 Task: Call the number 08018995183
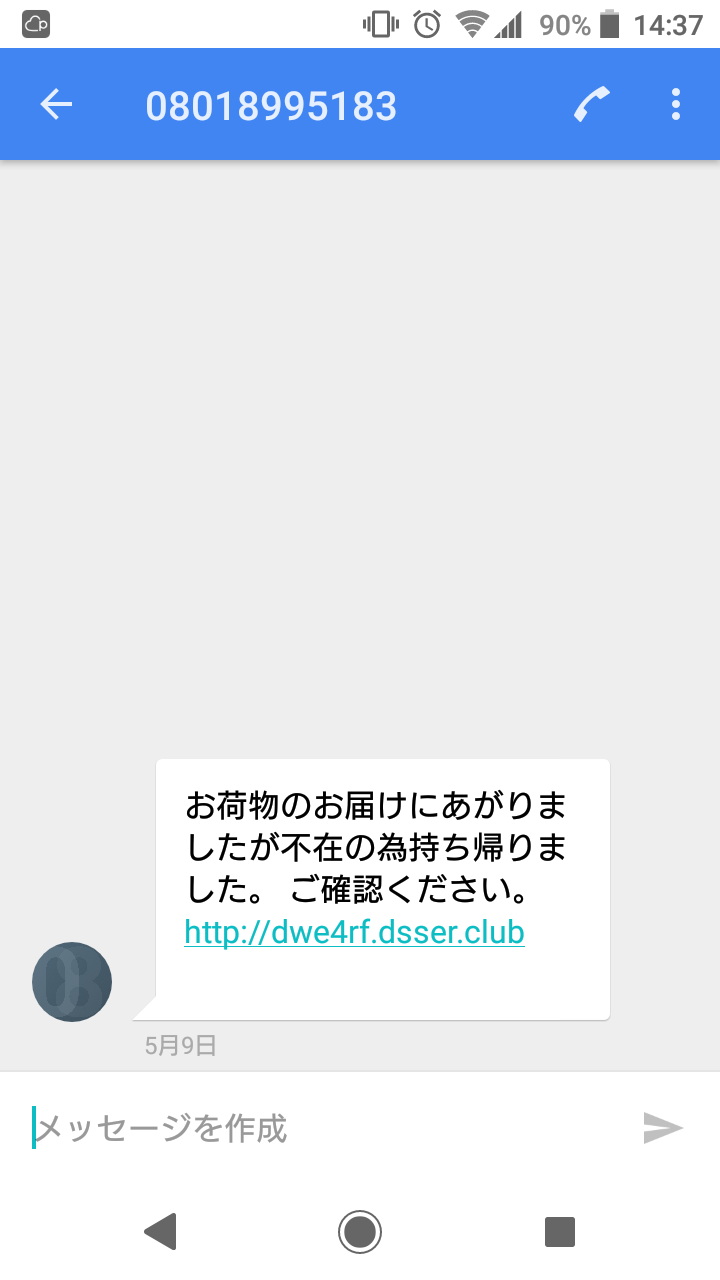click(592, 104)
